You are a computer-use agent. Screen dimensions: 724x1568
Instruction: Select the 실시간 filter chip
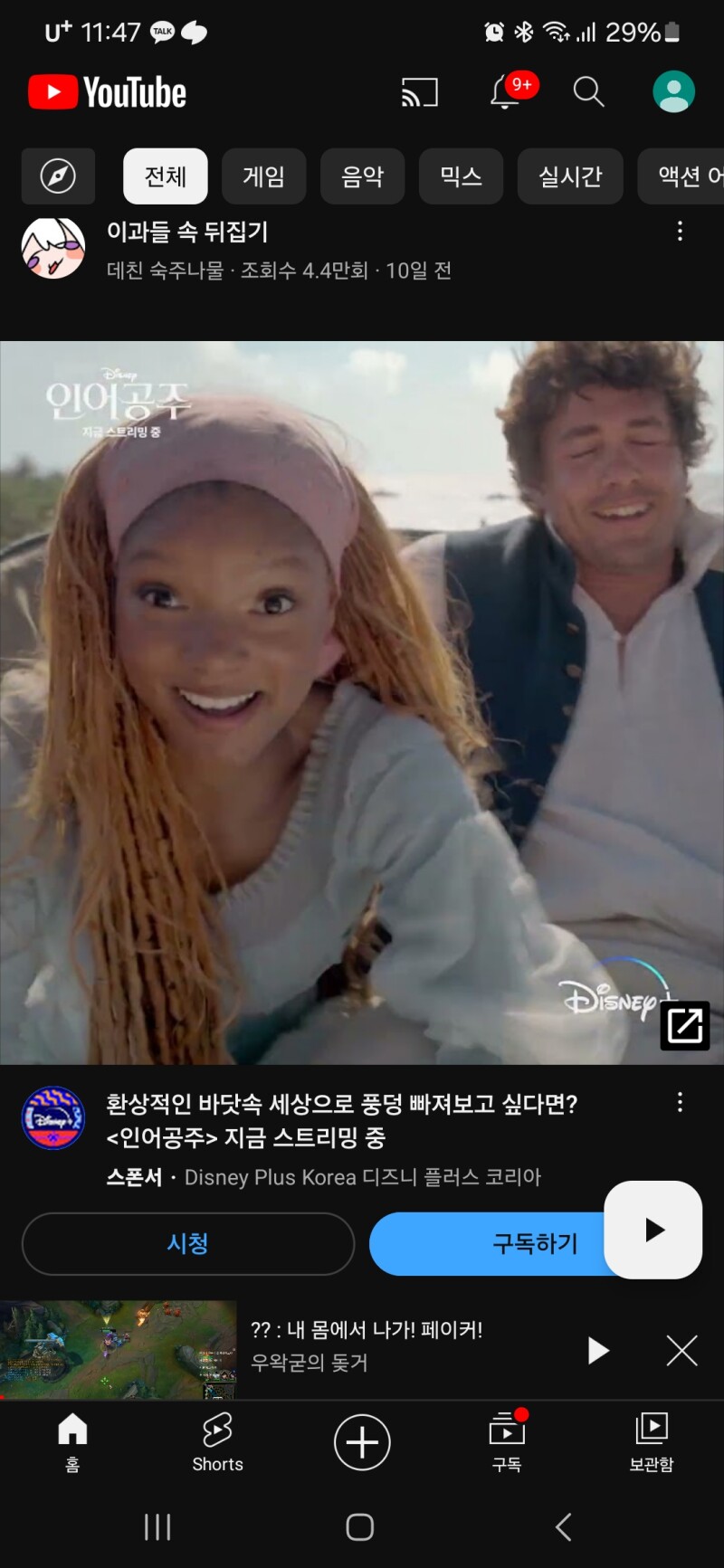click(x=569, y=176)
